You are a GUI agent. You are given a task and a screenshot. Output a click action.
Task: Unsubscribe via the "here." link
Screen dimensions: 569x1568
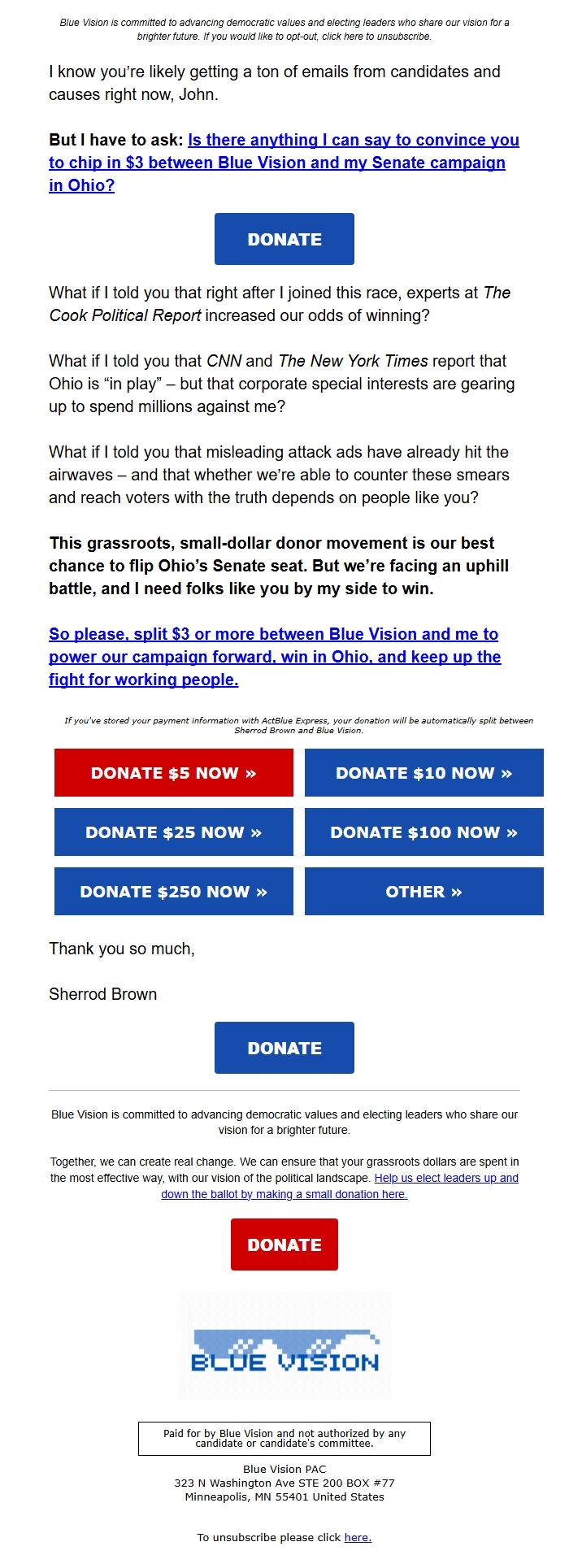click(x=358, y=1537)
